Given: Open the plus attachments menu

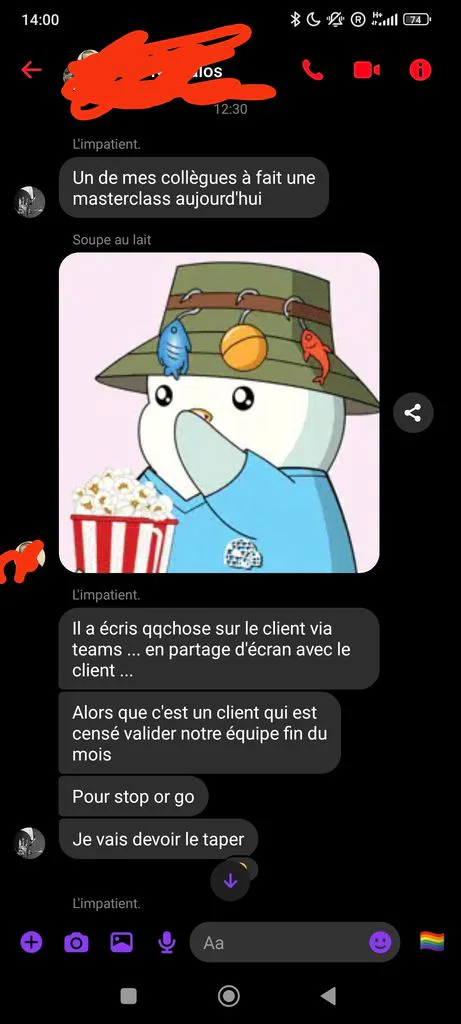Looking at the screenshot, I should pyautogui.click(x=31, y=942).
